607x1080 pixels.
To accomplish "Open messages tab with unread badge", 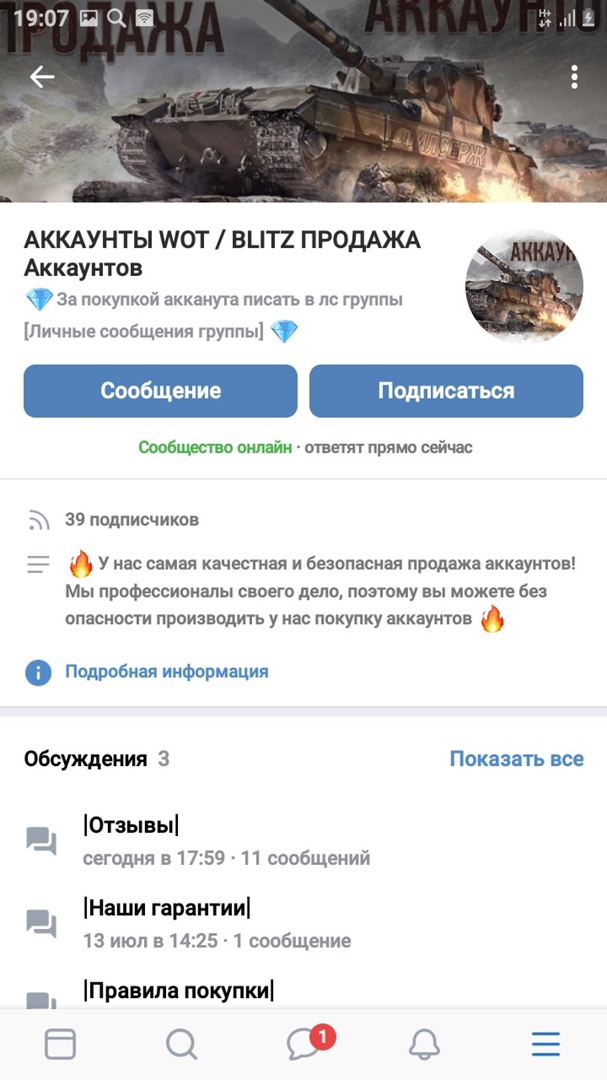I will click(x=305, y=1044).
